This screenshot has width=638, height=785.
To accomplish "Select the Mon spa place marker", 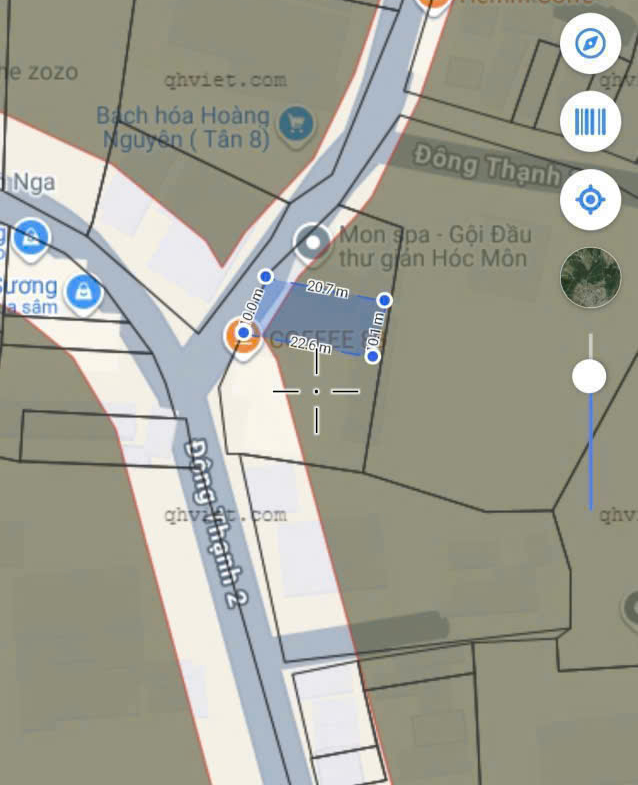I will point(314,241).
